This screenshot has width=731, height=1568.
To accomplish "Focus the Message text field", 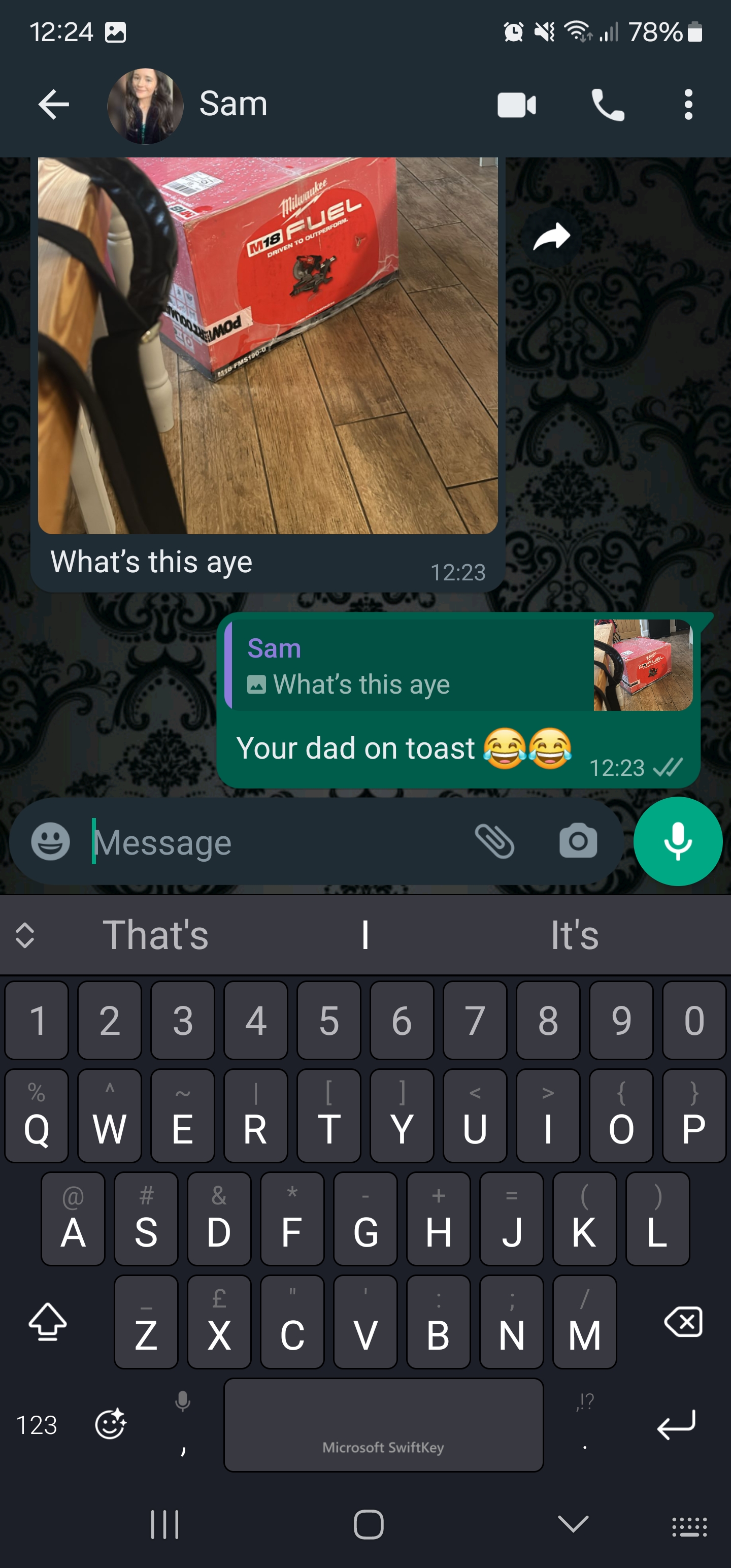I will [274, 842].
